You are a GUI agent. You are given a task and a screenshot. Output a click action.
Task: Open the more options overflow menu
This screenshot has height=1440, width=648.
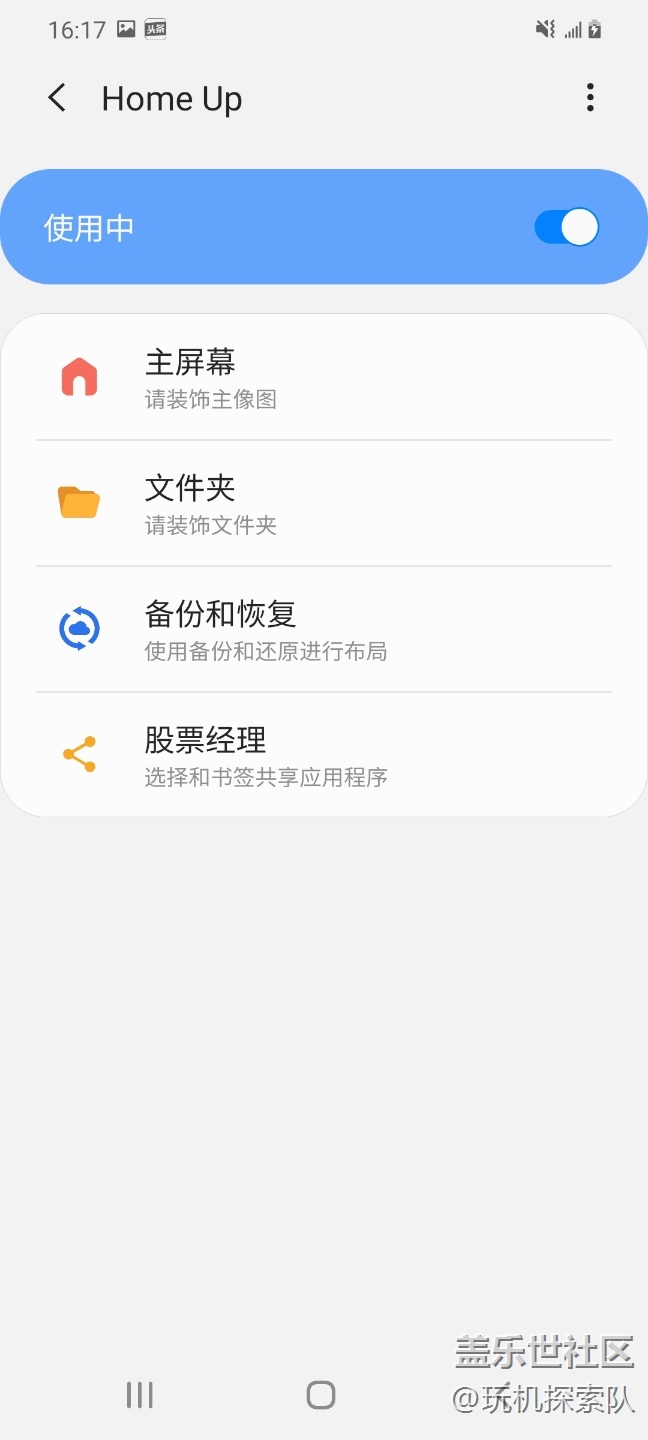pyautogui.click(x=590, y=98)
